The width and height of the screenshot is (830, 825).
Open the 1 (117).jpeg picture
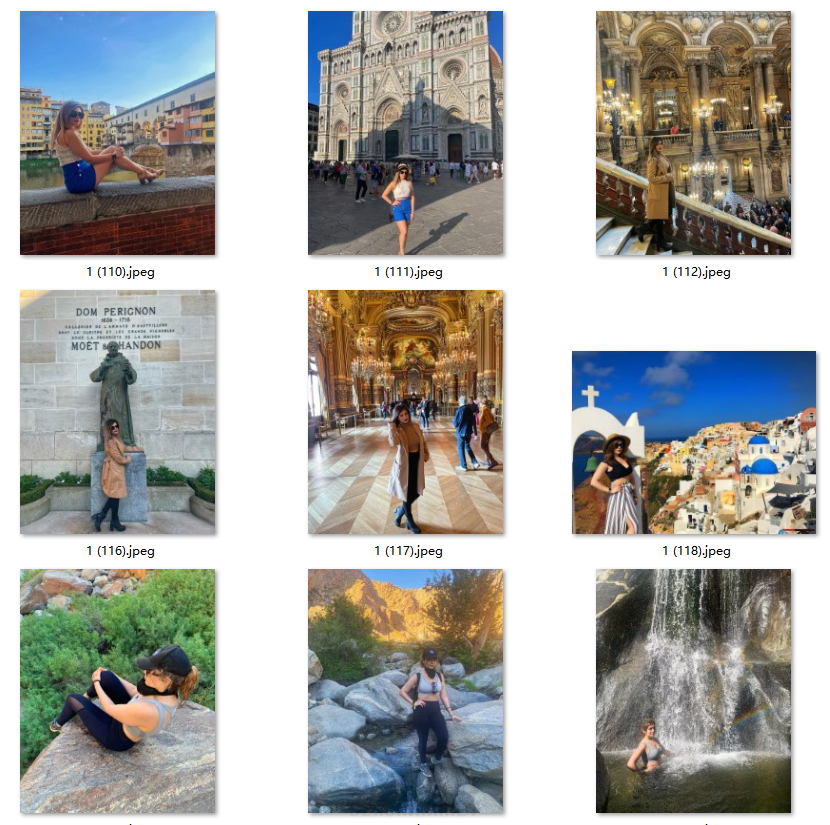(405, 412)
